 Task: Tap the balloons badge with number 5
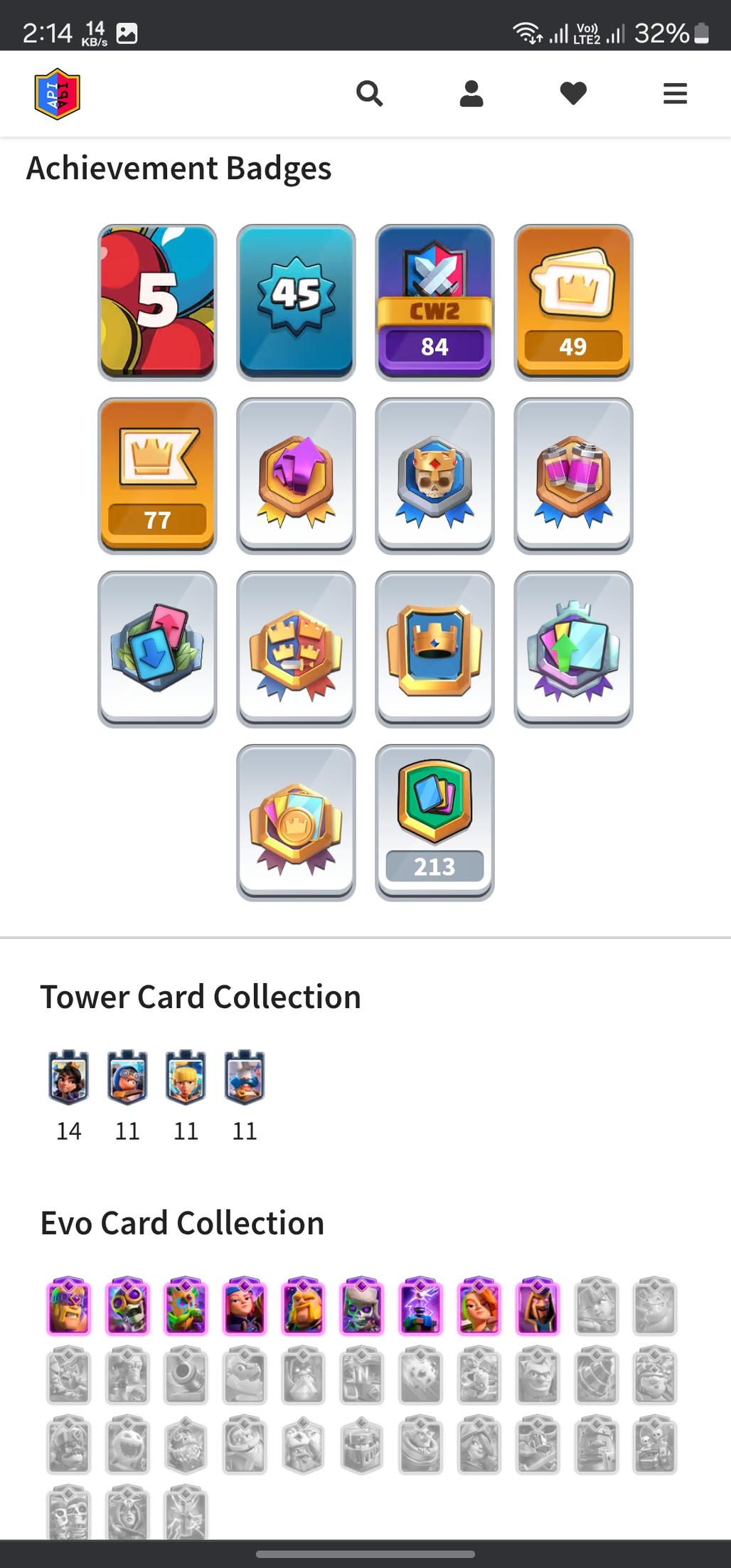157,302
